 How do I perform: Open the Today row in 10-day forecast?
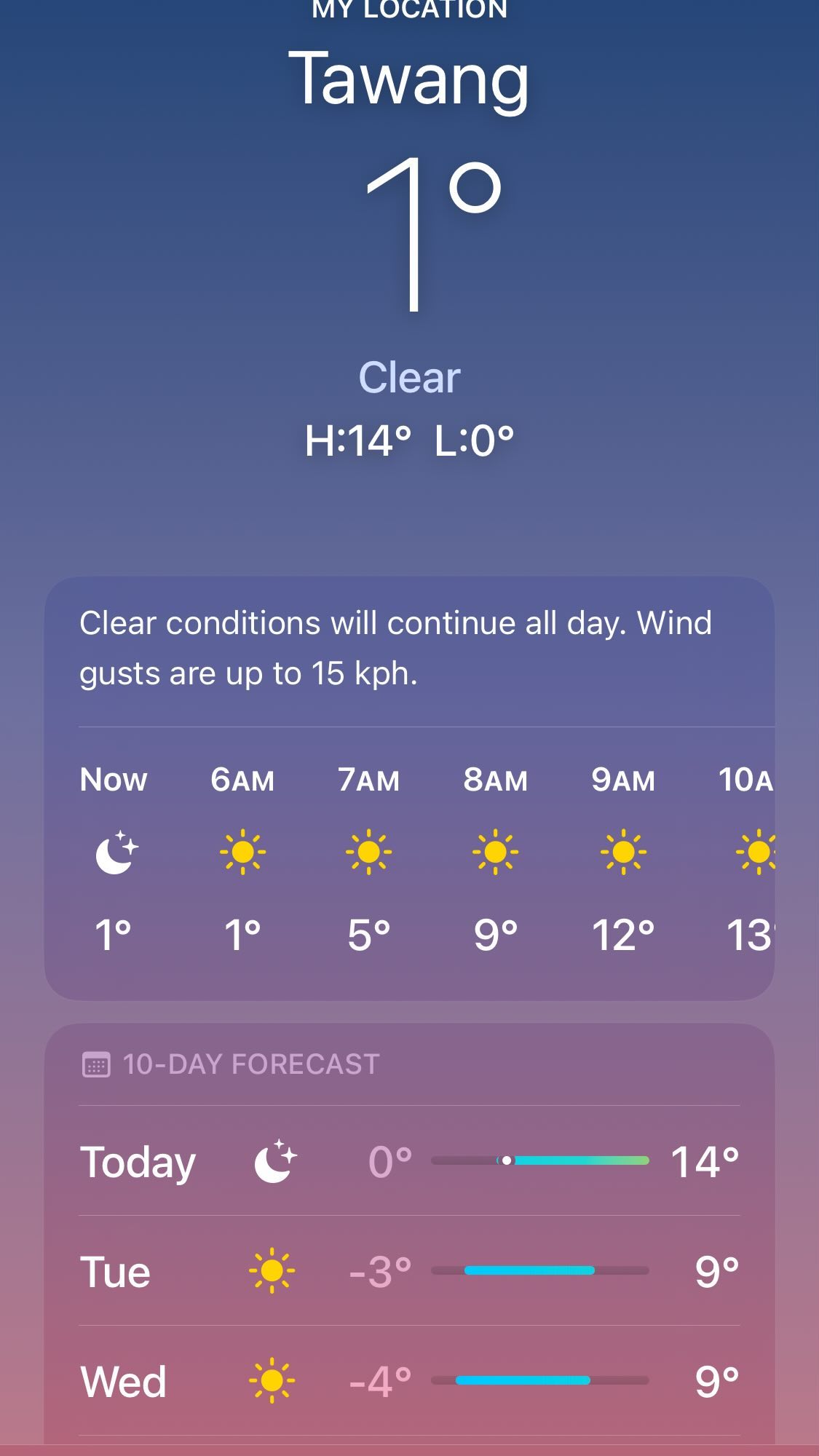click(409, 1161)
